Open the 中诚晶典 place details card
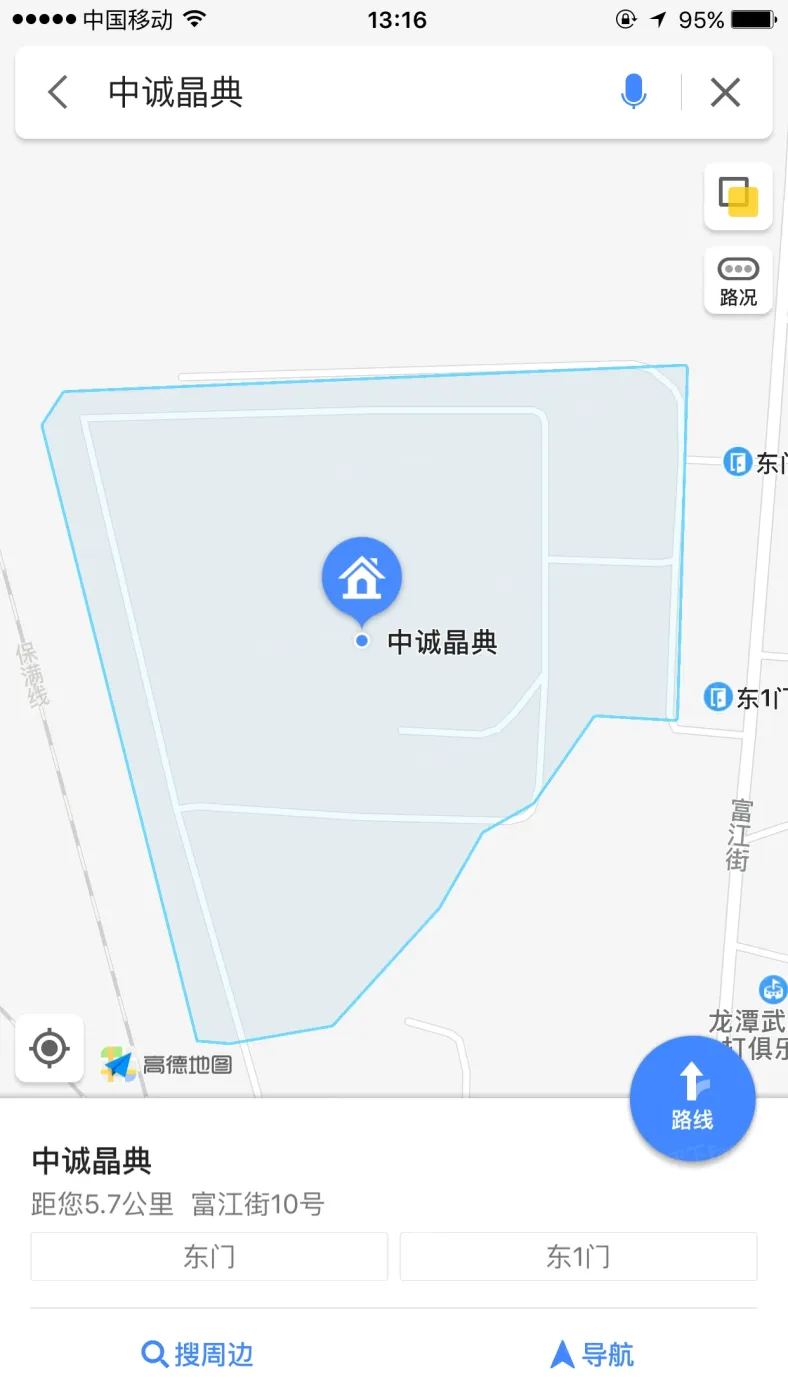Image resolution: width=788 pixels, height=1400 pixels. (x=300, y=1179)
